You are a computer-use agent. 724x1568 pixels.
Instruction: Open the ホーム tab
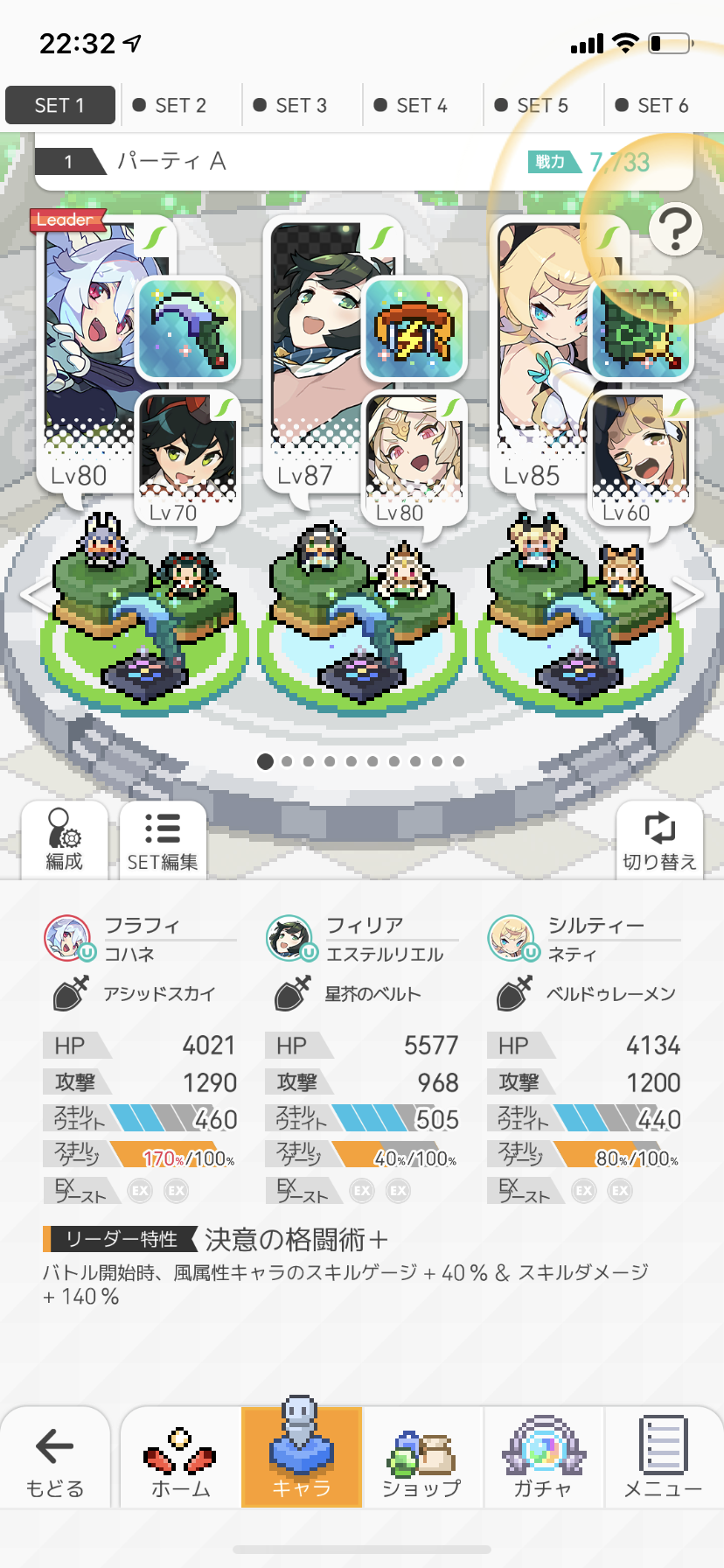tap(180, 1458)
